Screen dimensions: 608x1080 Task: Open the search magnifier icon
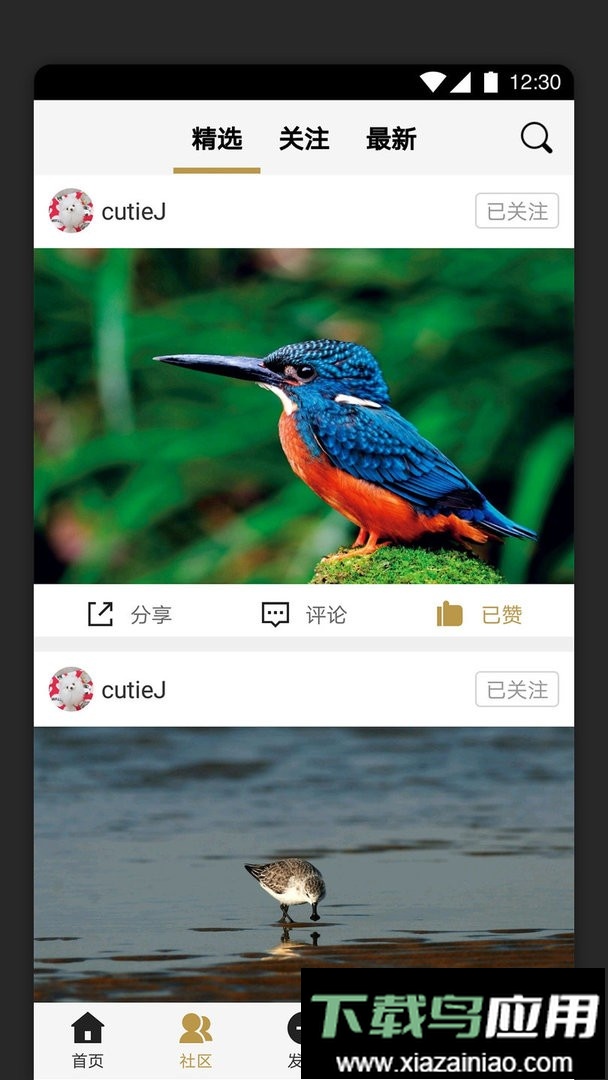[x=536, y=138]
